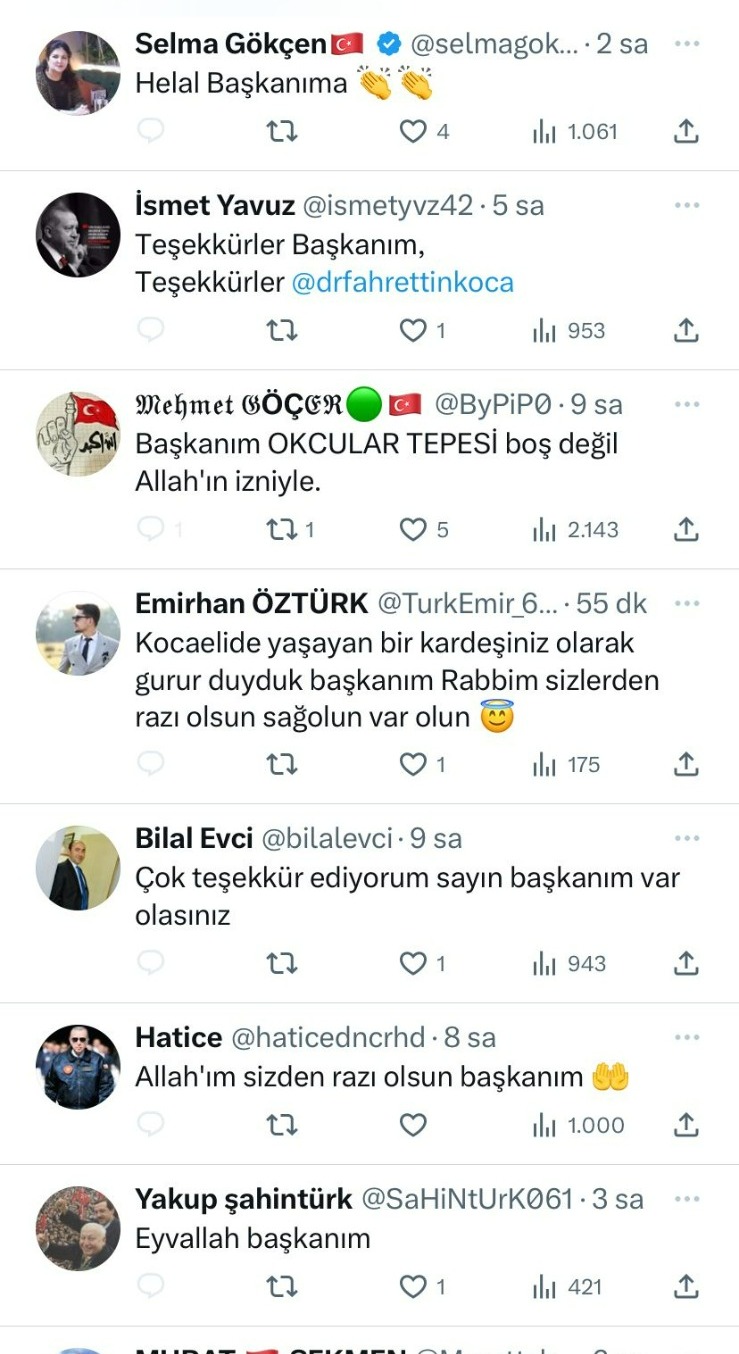This screenshot has height=1354, width=739.
Task: Reply to Bilal Evci's tweet
Action: coord(150,963)
